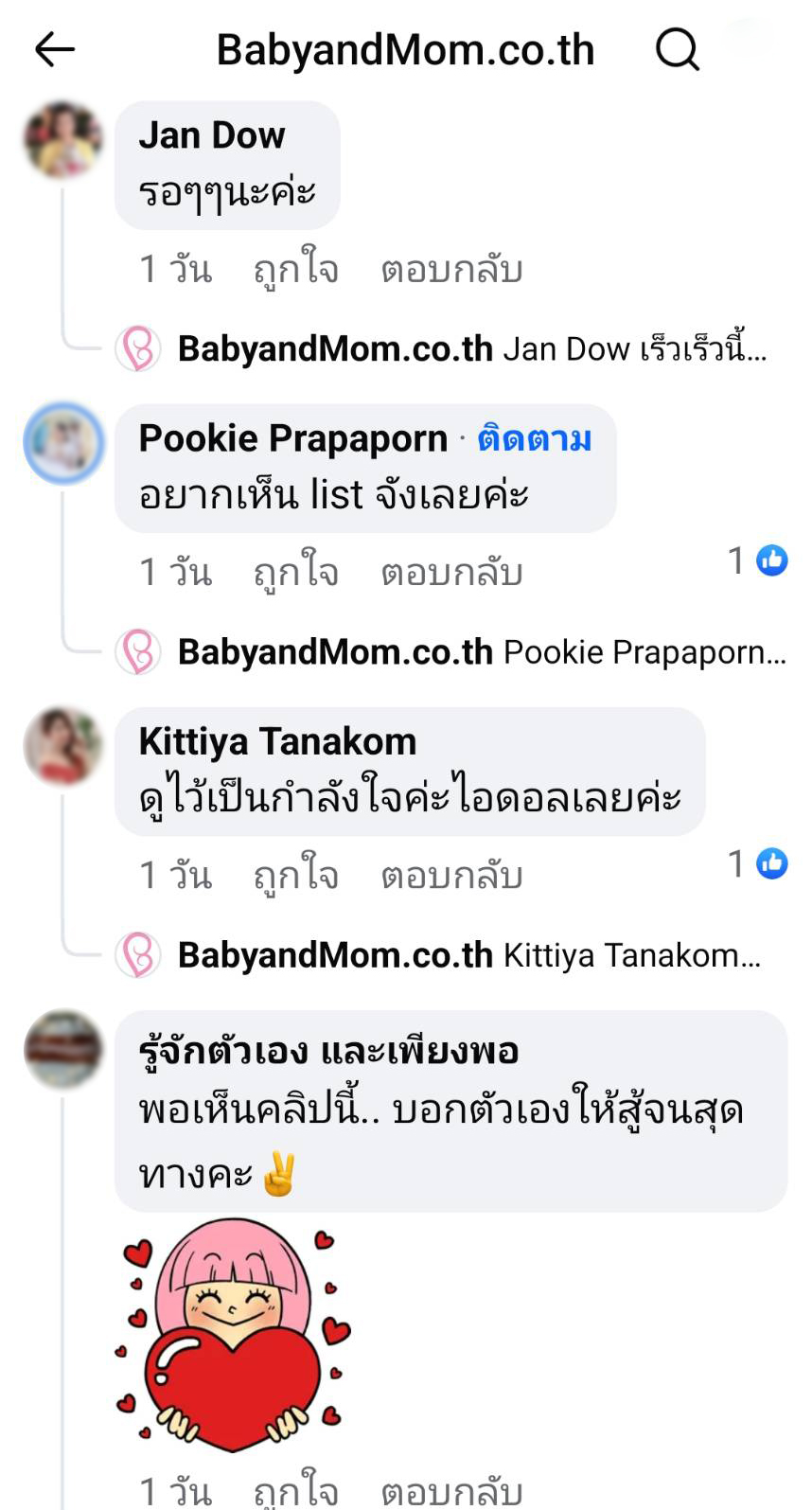Reply to Kittiya Tanakom's comment
This screenshot has height=1510, width=812.
pyautogui.click(x=451, y=876)
